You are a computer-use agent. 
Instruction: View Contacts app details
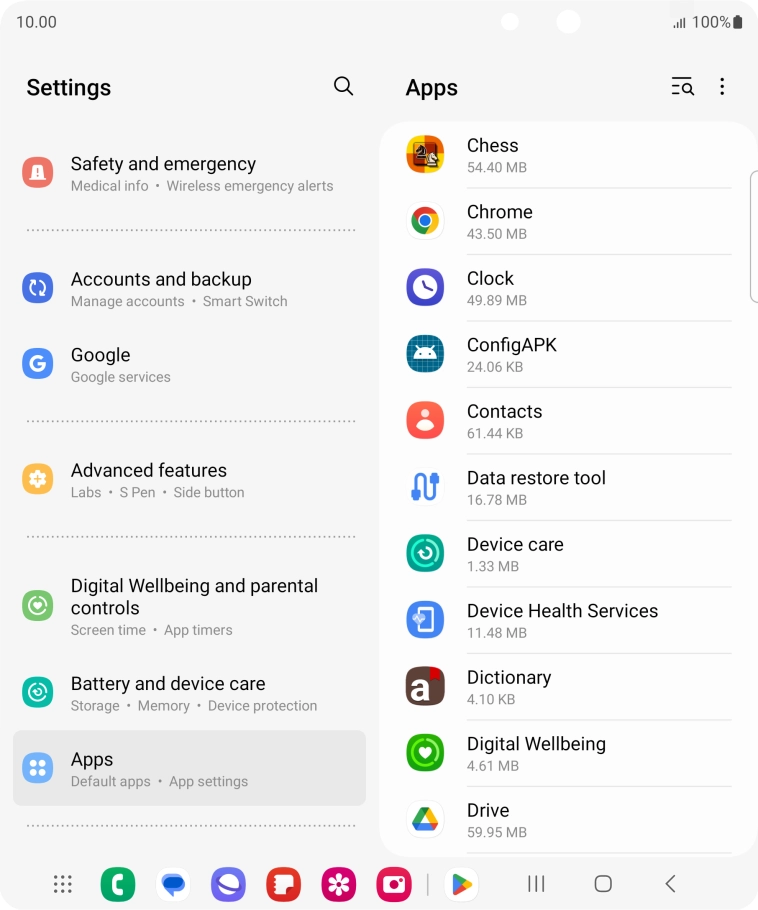coord(567,421)
